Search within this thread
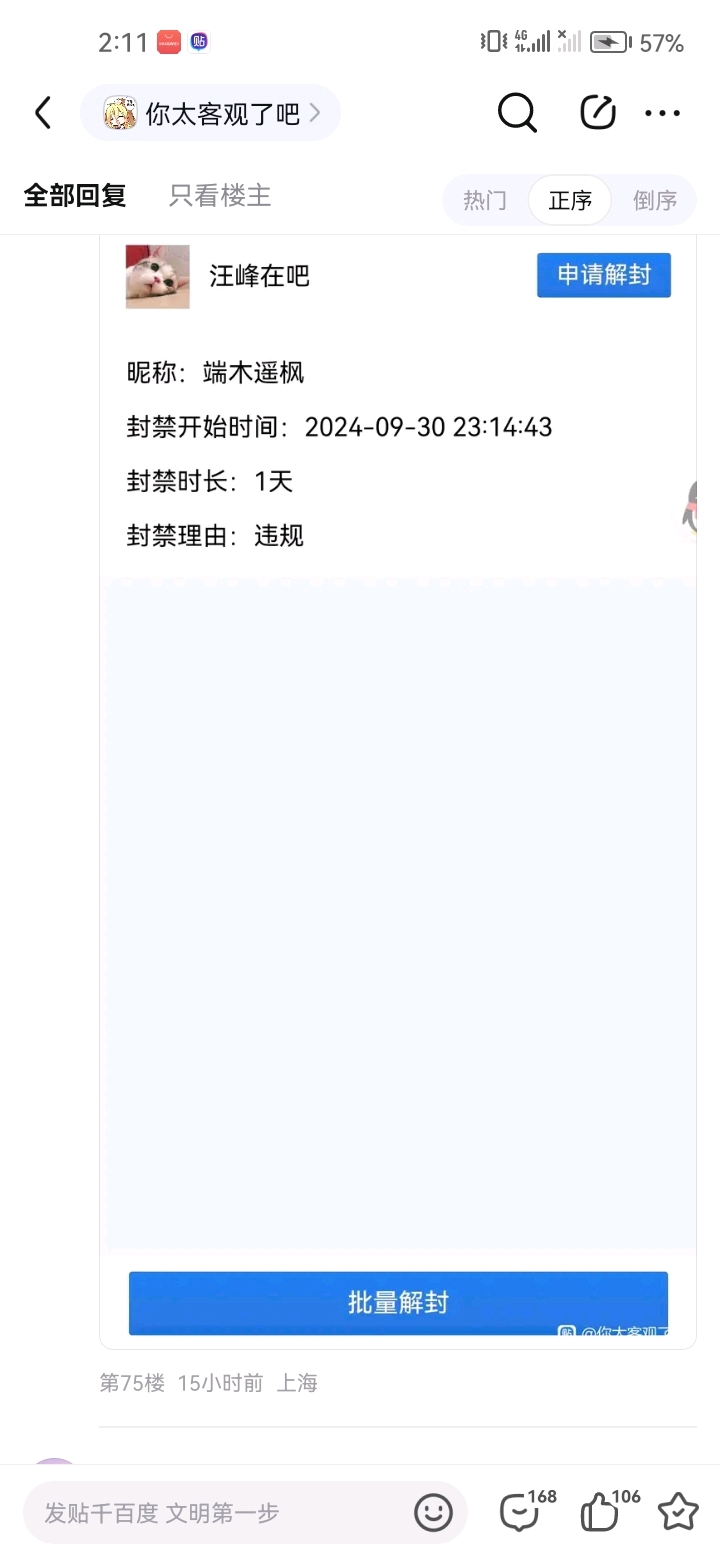Screen dimensions: 720x1560 click(x=517, y=113)
